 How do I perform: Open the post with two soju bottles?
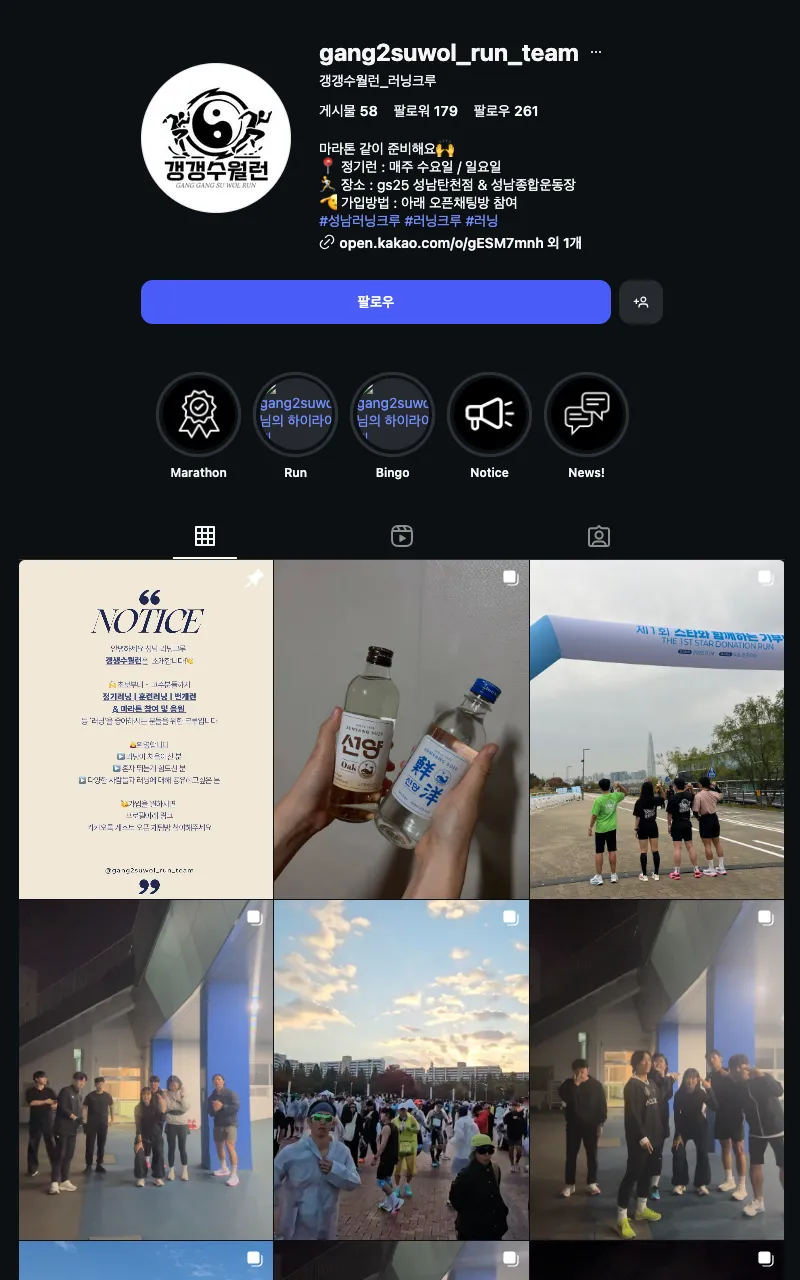[401, 730]
